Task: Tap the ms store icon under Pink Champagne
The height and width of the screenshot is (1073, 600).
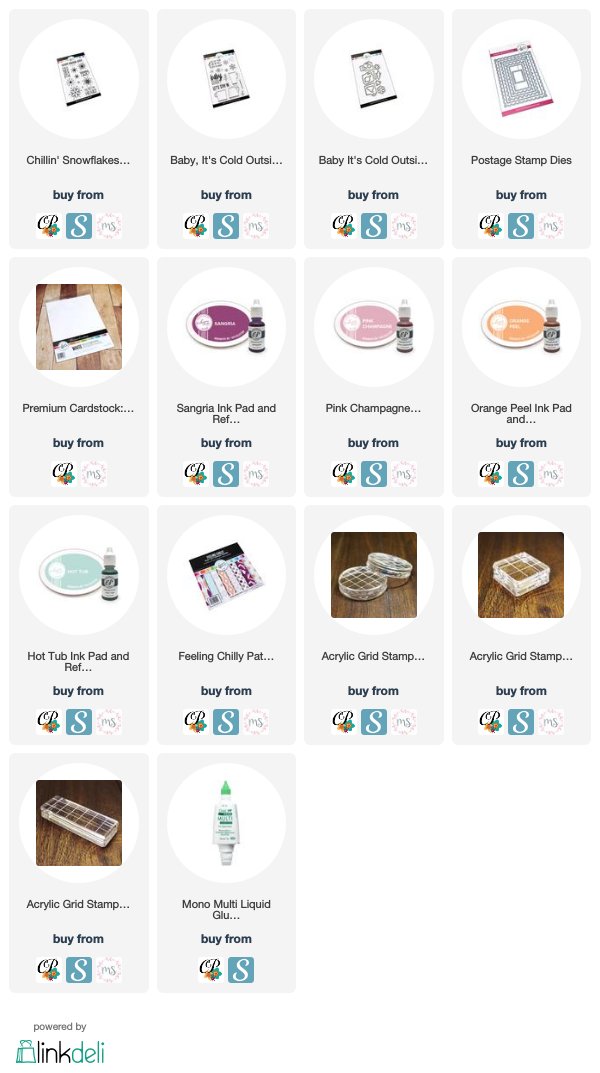Action: tap(404, 474)
